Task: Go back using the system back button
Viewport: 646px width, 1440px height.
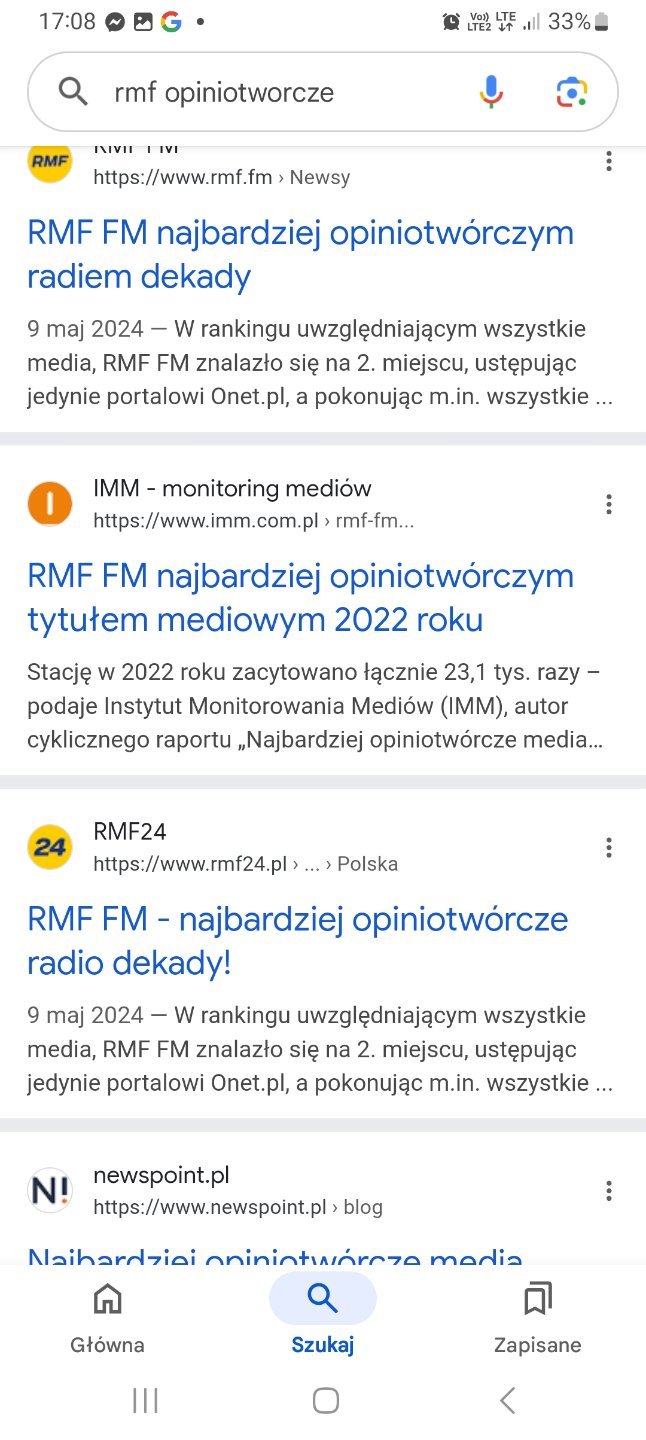Action: 507,1401
